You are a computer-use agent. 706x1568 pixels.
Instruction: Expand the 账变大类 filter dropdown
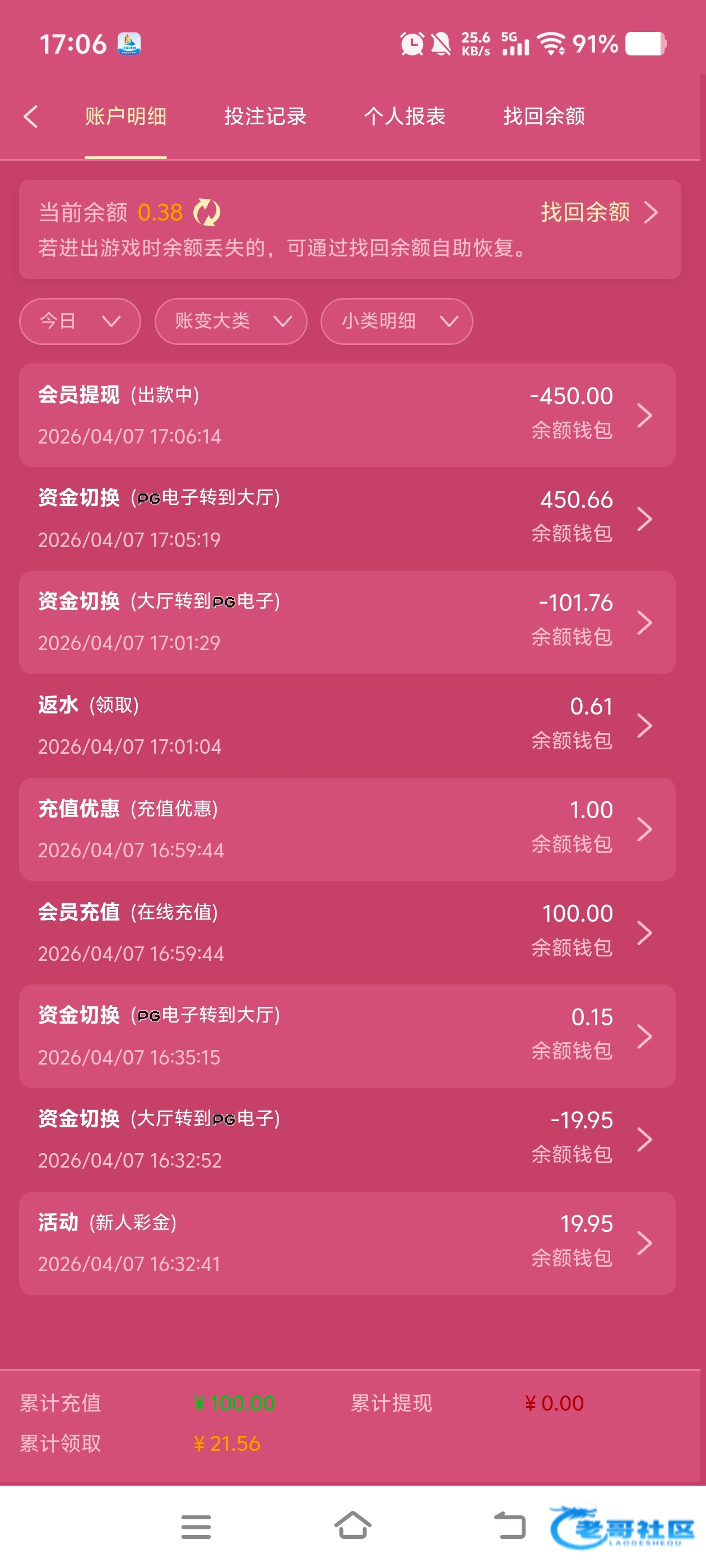coord(231,321)
